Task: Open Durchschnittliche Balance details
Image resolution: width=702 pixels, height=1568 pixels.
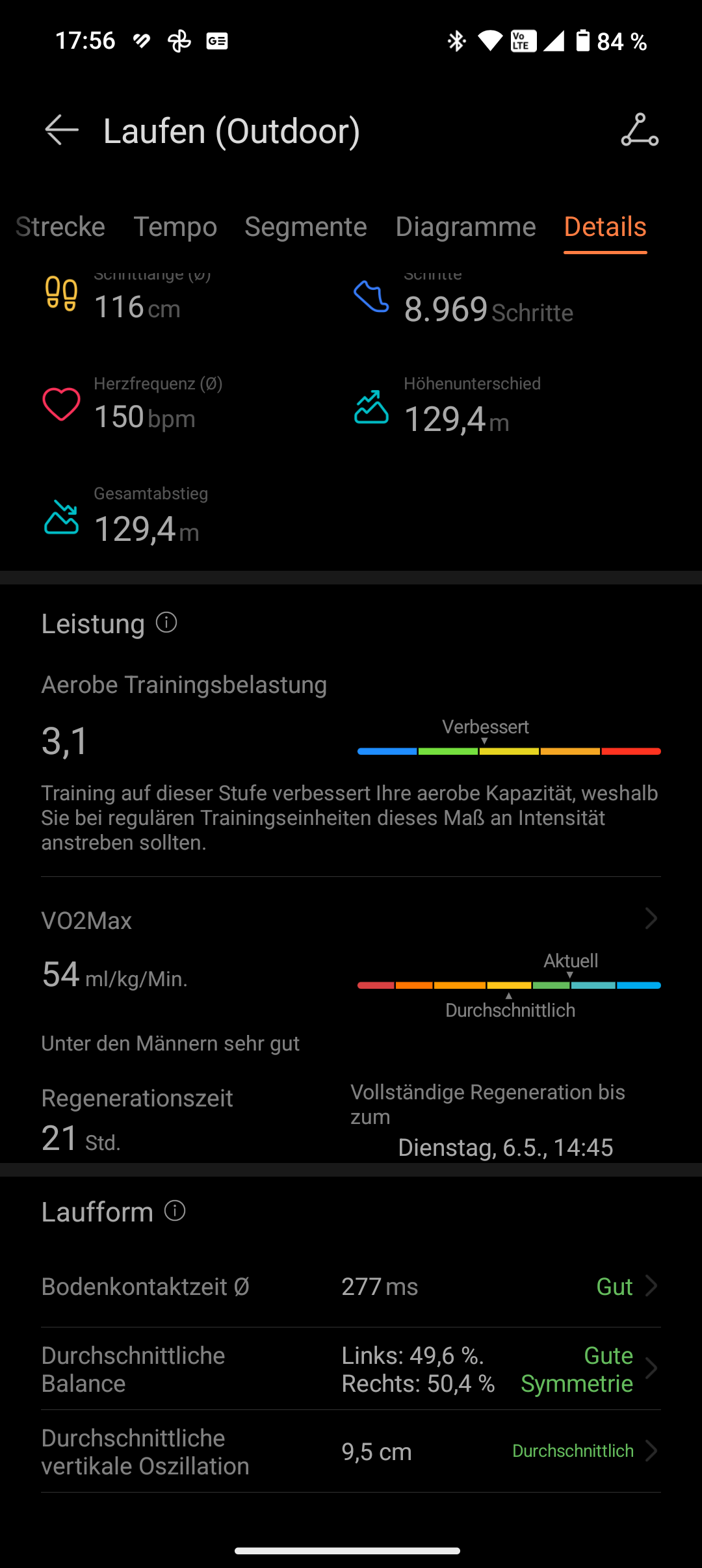Action: [351, 1369]
